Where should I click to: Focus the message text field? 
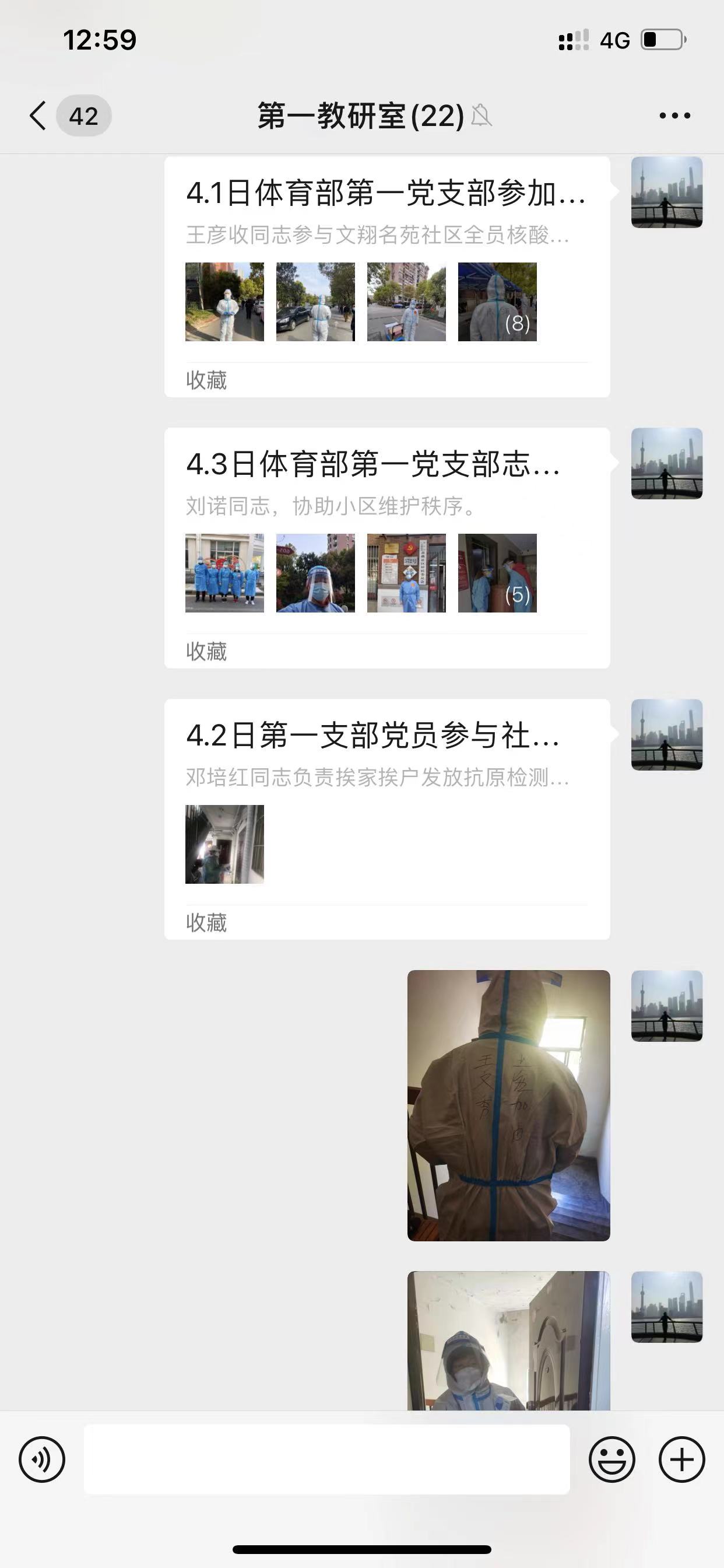pyautogui.click(x=326, y=1459)
